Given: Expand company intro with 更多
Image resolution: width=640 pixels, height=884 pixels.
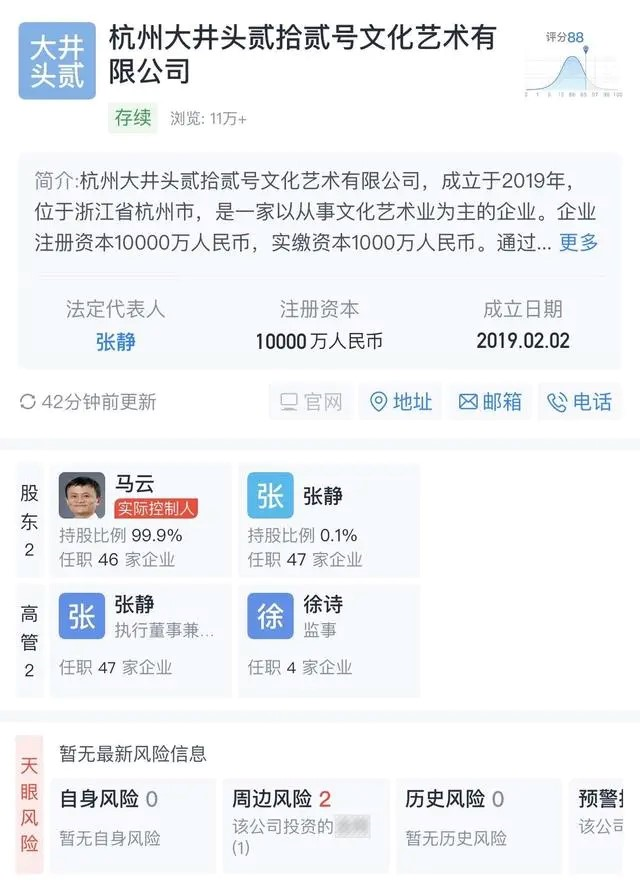Looking at the screenshot, I should coord(578,242).
